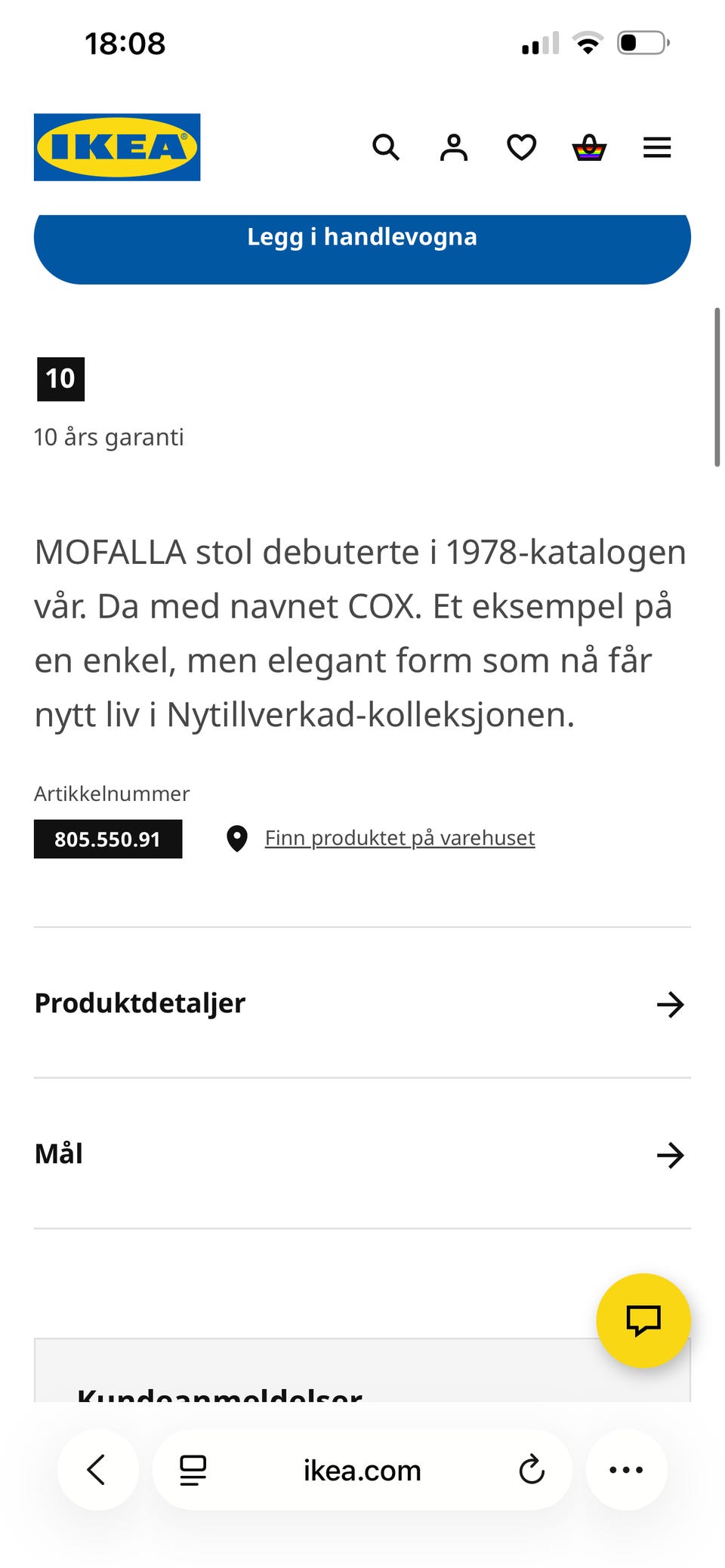Open the browser more options ellipsis
725x1568 pixels.
coord(626,1470)
